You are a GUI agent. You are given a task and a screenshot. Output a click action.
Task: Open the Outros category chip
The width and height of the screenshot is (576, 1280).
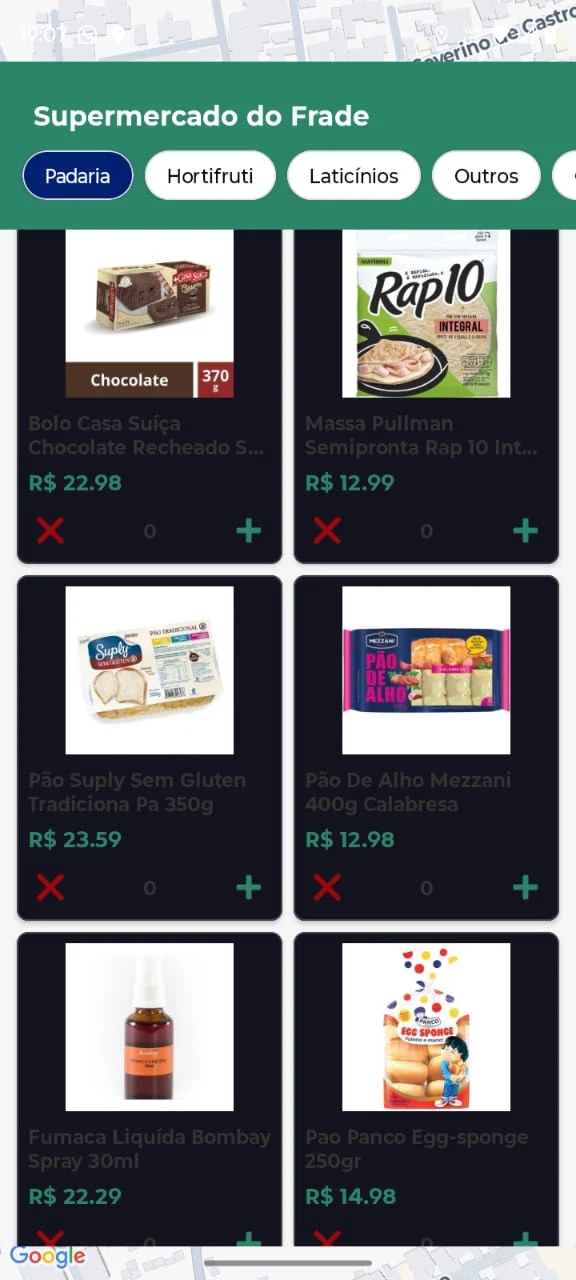click(486, 176)
